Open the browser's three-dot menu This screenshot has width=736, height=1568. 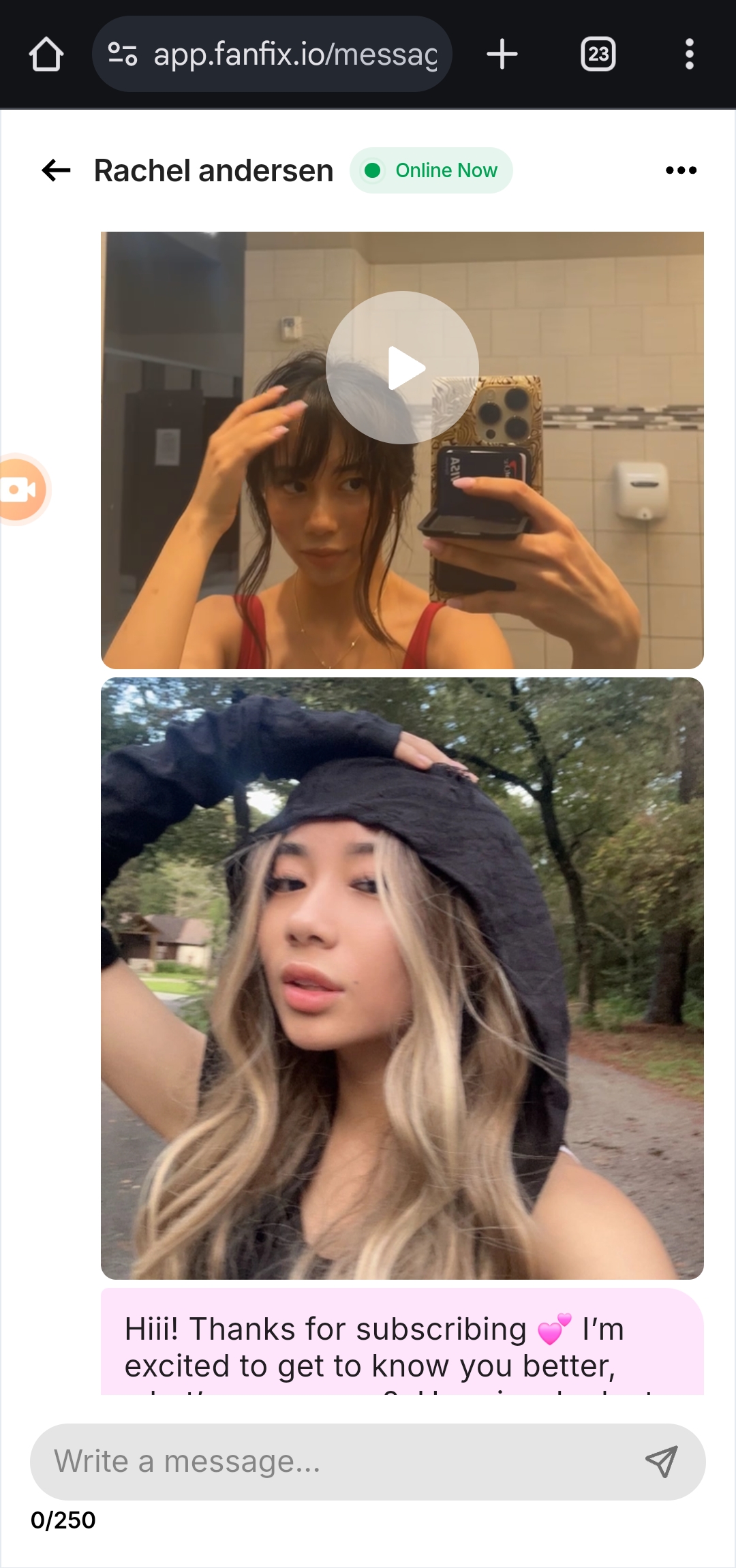click(689, 55)
